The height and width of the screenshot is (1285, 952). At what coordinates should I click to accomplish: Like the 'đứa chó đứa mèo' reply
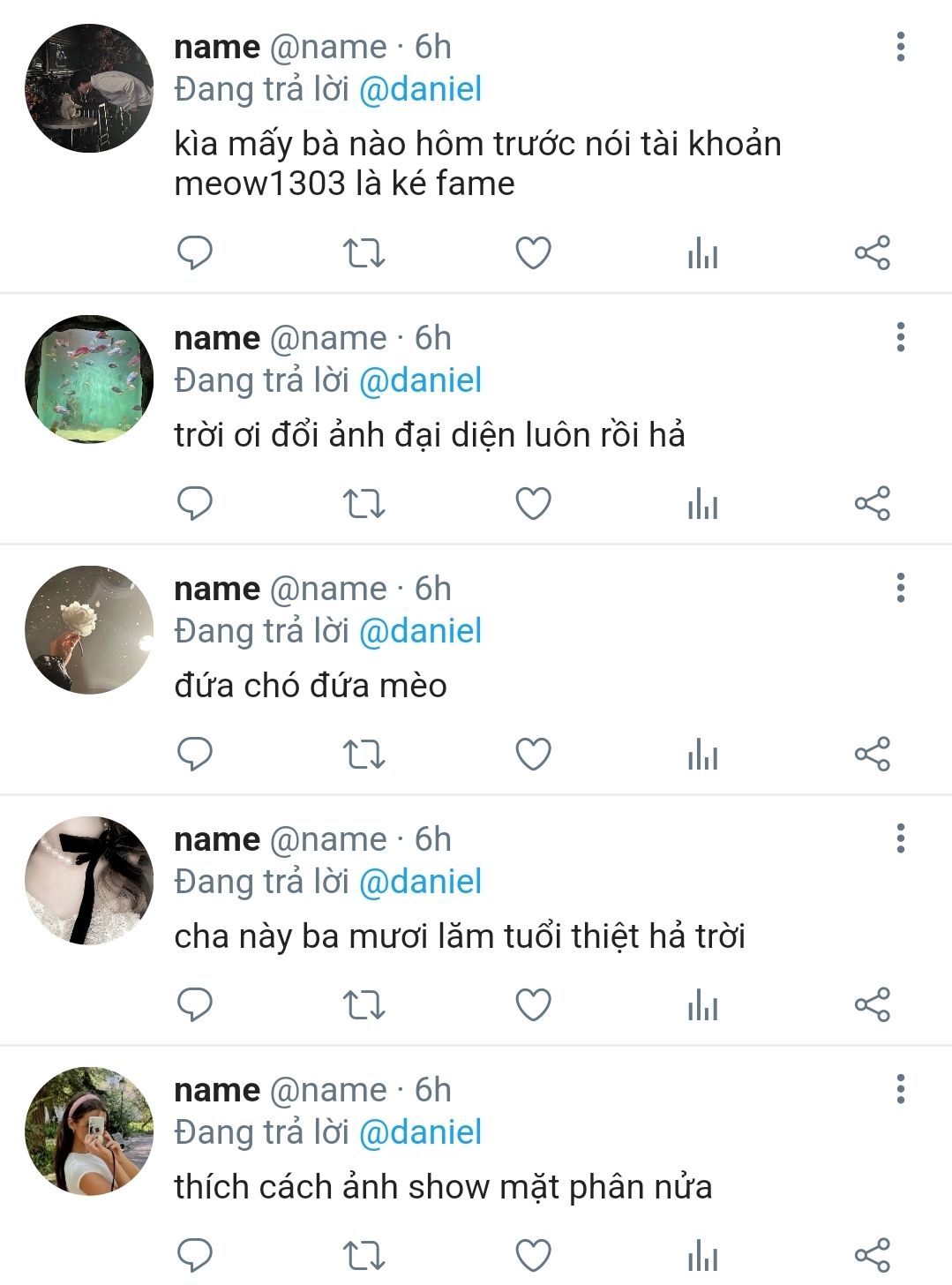(533, 755)
